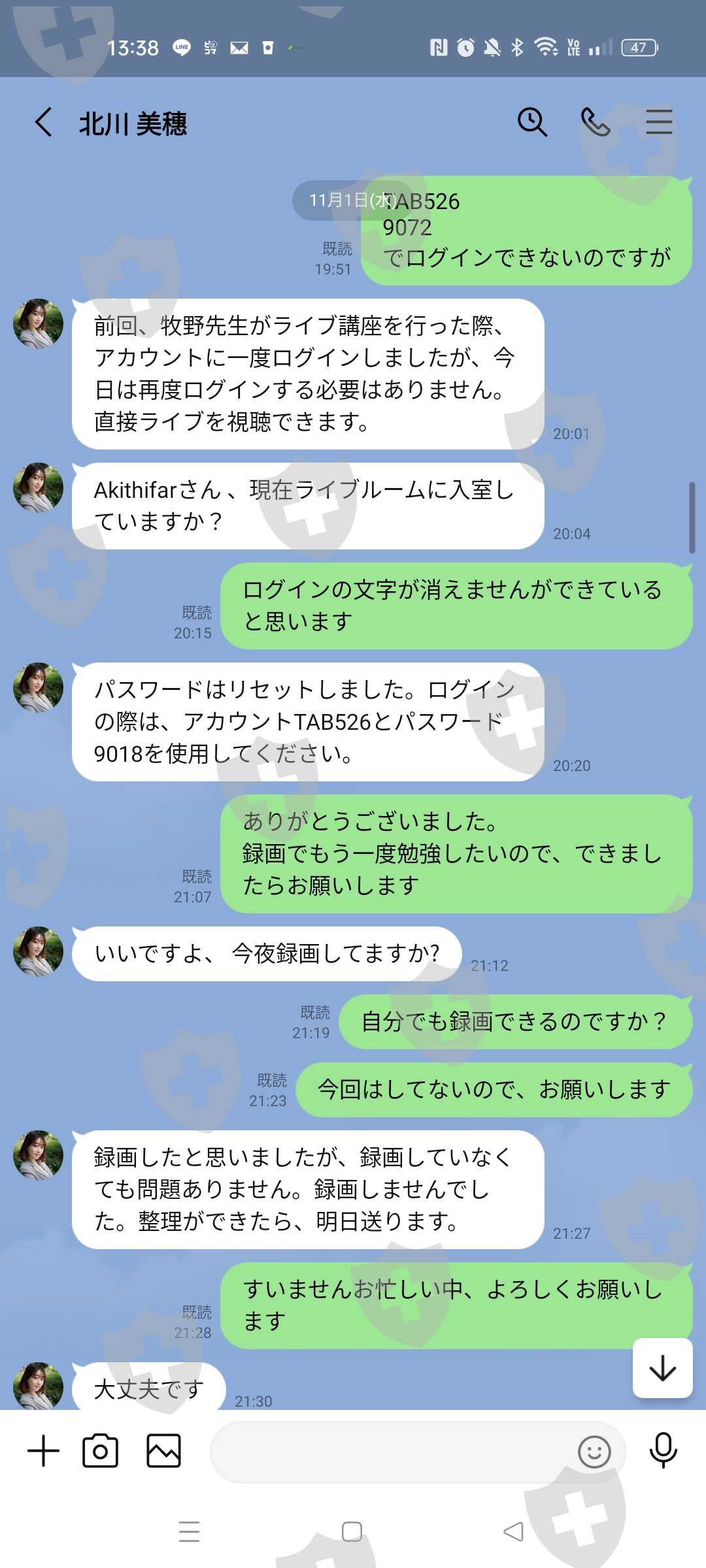706x1568 pixels.
Task: Tap the system home button
Action: tap(352, 1531)
